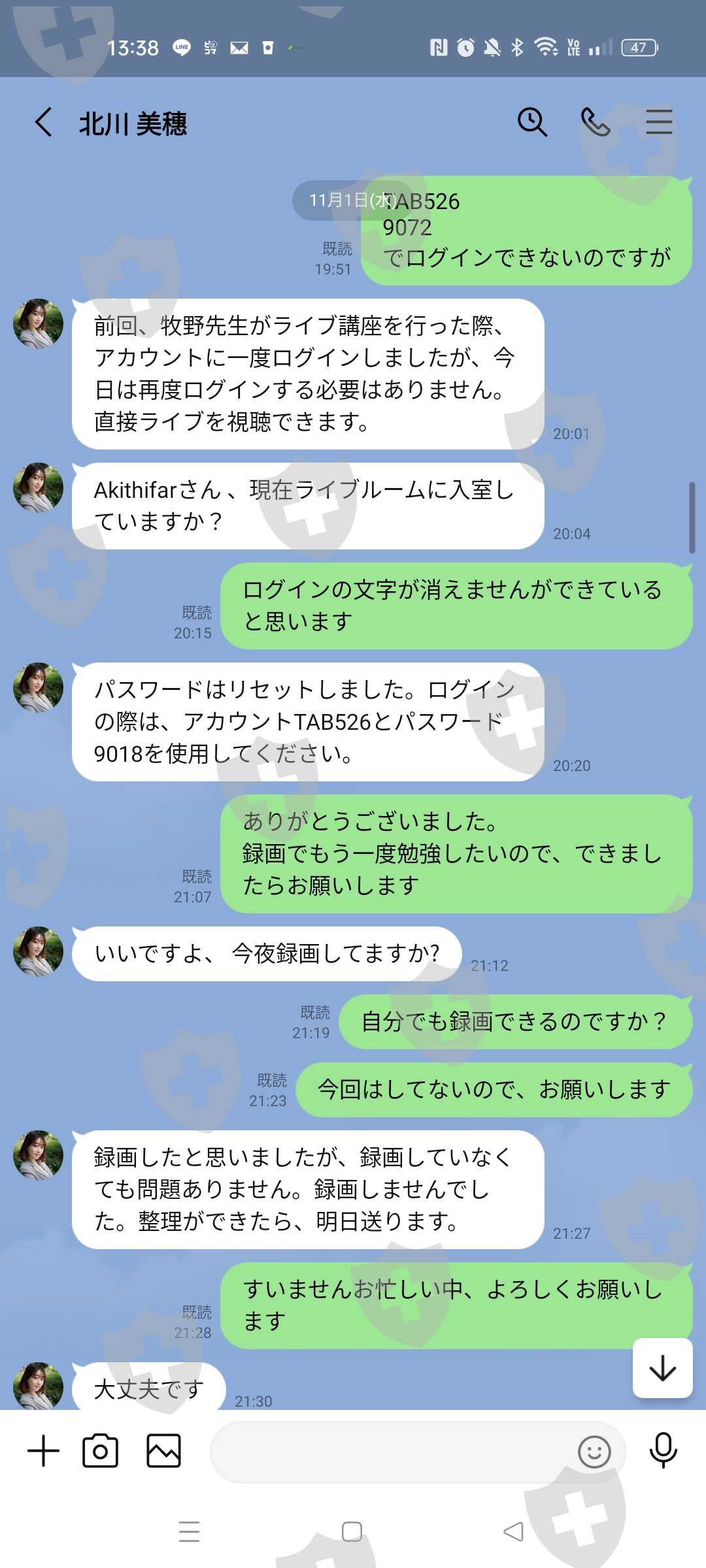706x1568 pixels.
Task: Tap the system home button
Action: tap(352, 1531)
